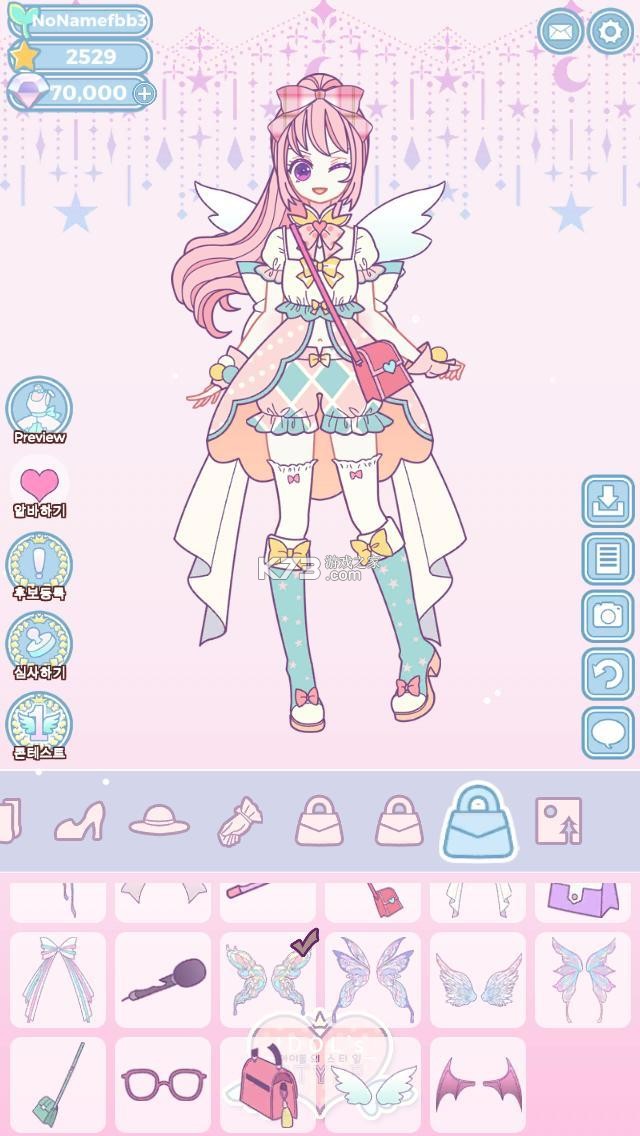Select the microphone accessory item

pyautogui.click(x=163, y=980)
